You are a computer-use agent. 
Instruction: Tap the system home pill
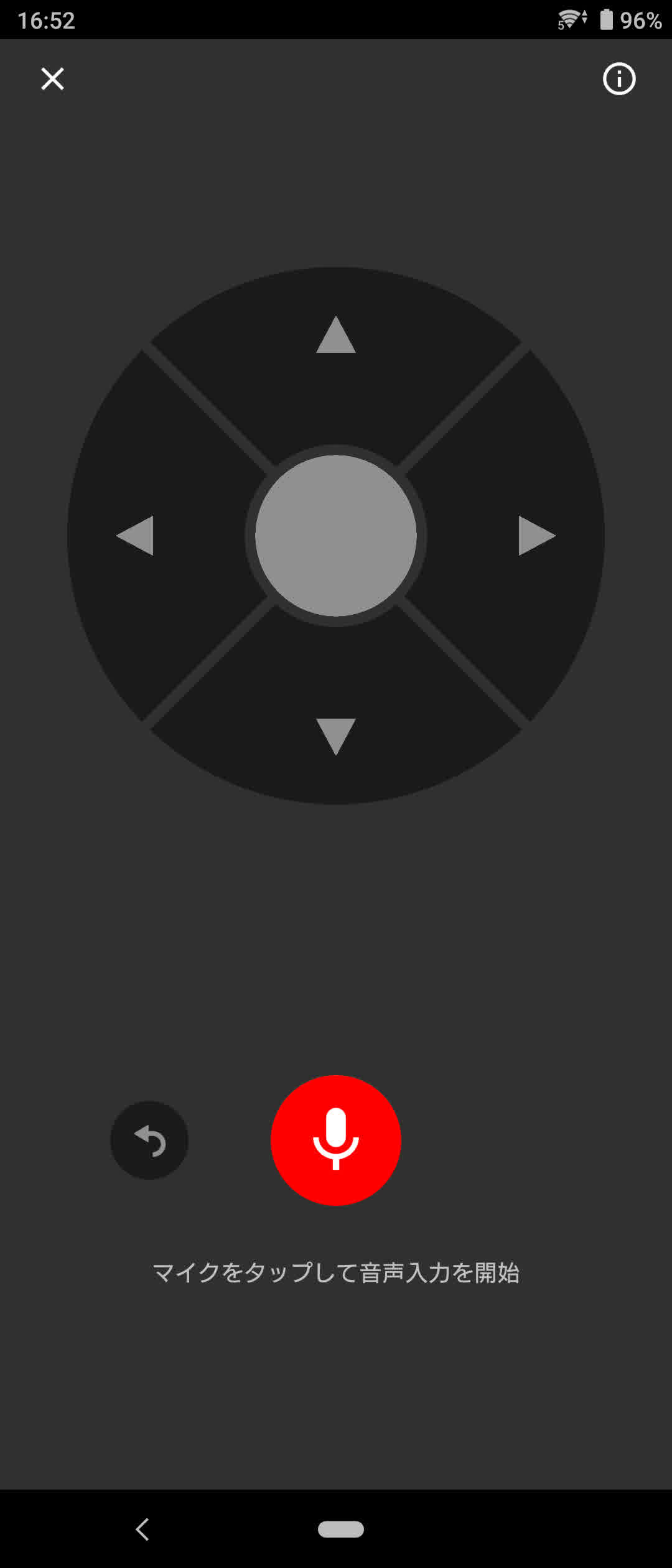point(341,1529)
